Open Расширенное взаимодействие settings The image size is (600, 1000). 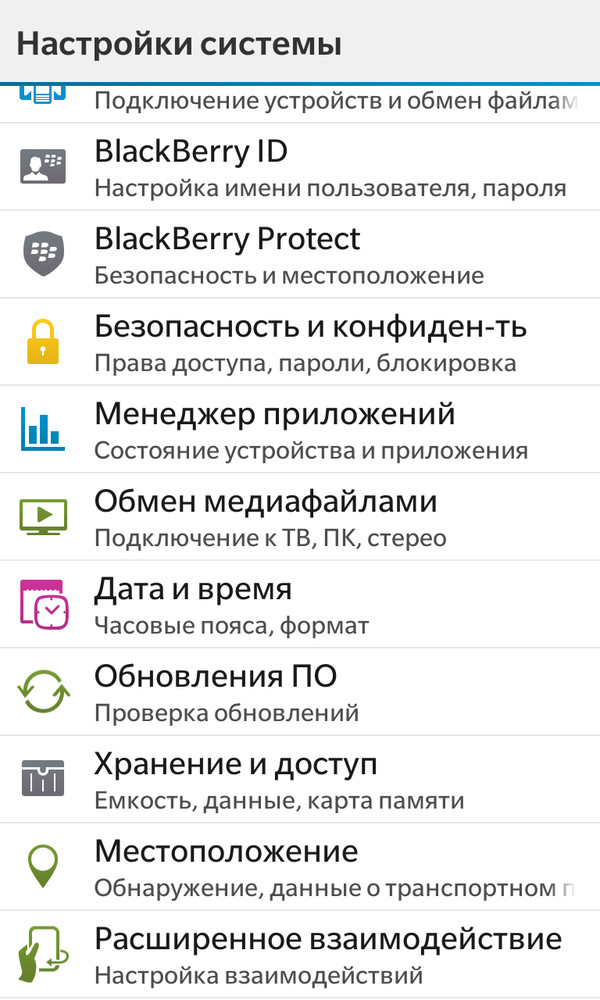tap(300, 954)
